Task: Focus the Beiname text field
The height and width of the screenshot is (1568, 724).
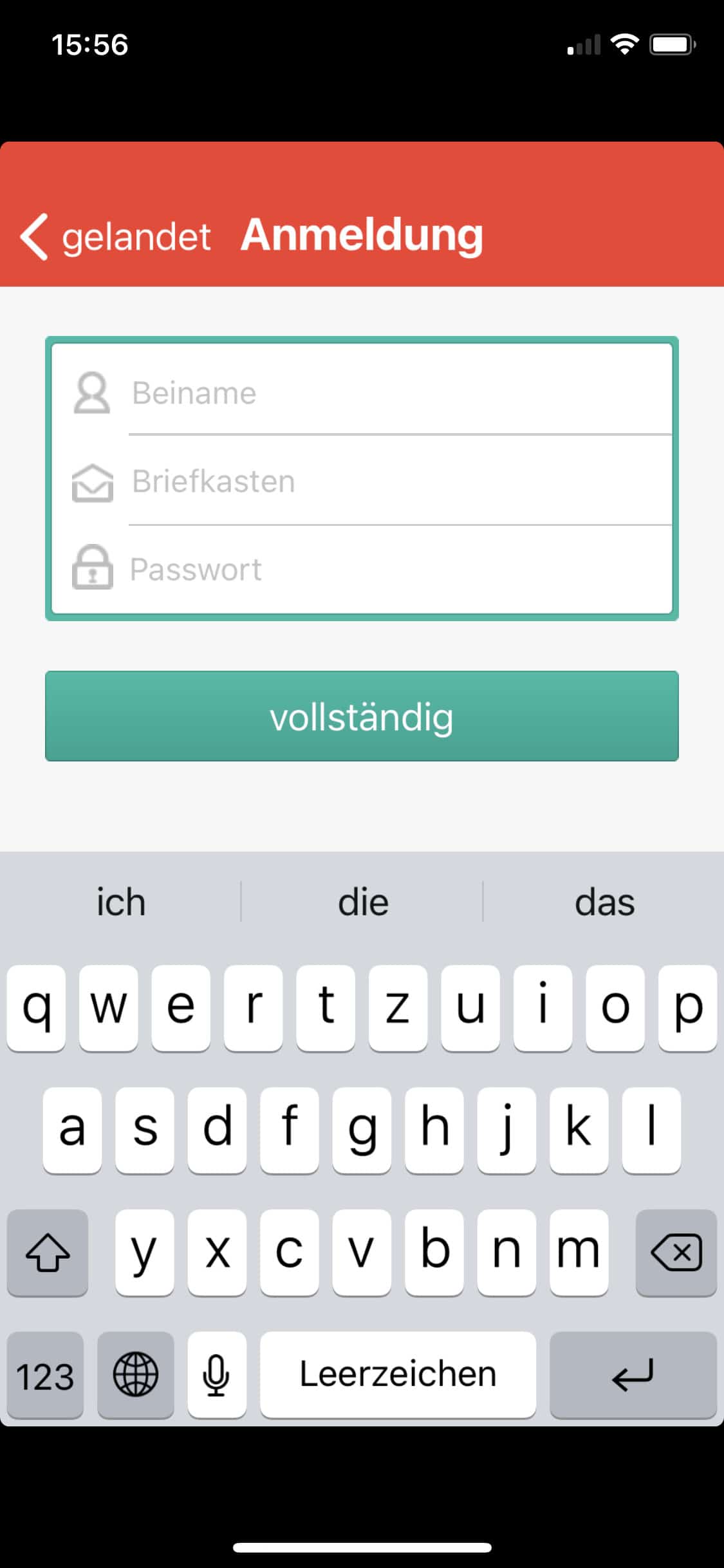Action: 399,393
